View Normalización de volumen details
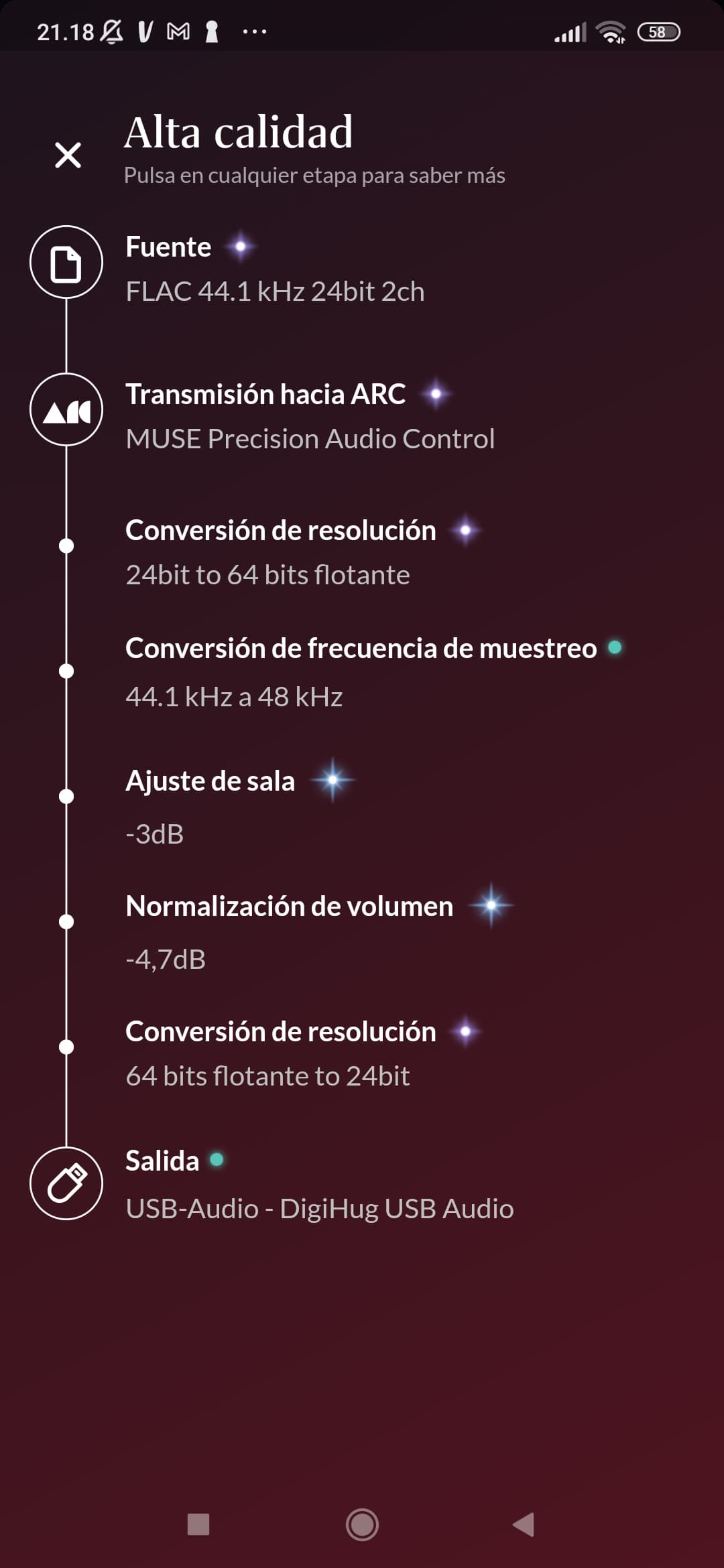 [x=362, y=932]
